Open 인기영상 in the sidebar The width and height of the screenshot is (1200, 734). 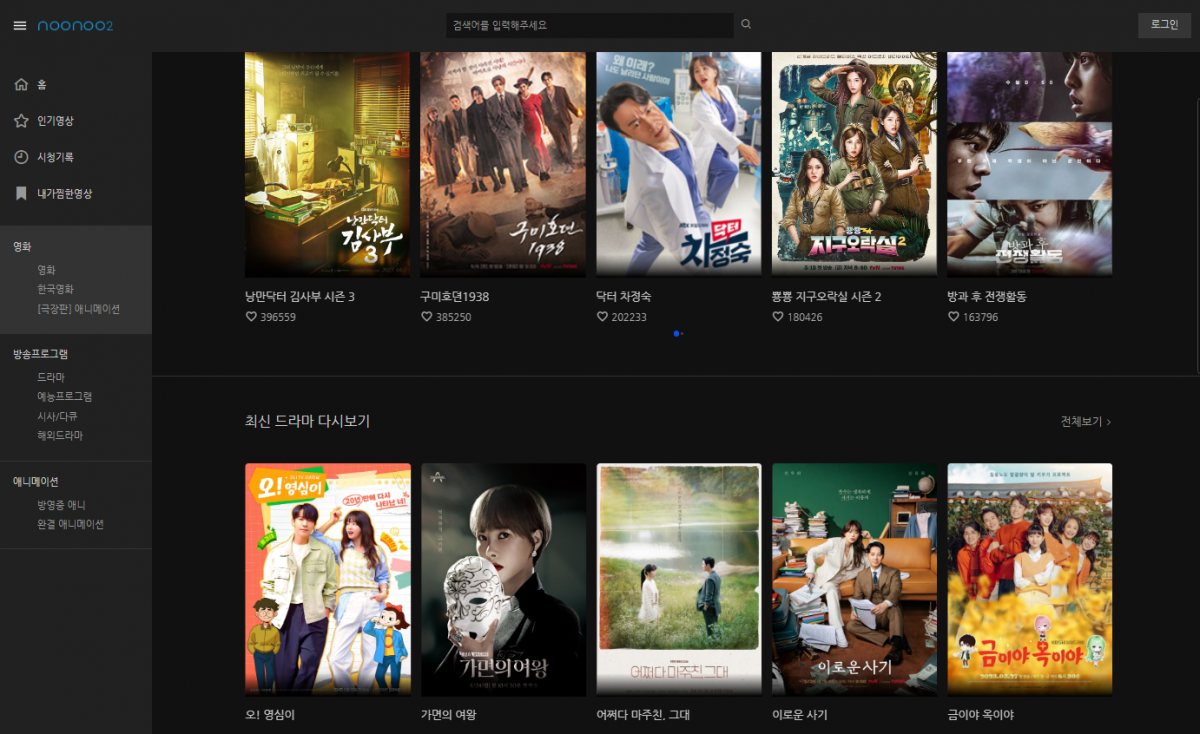[x=55, y=121]
